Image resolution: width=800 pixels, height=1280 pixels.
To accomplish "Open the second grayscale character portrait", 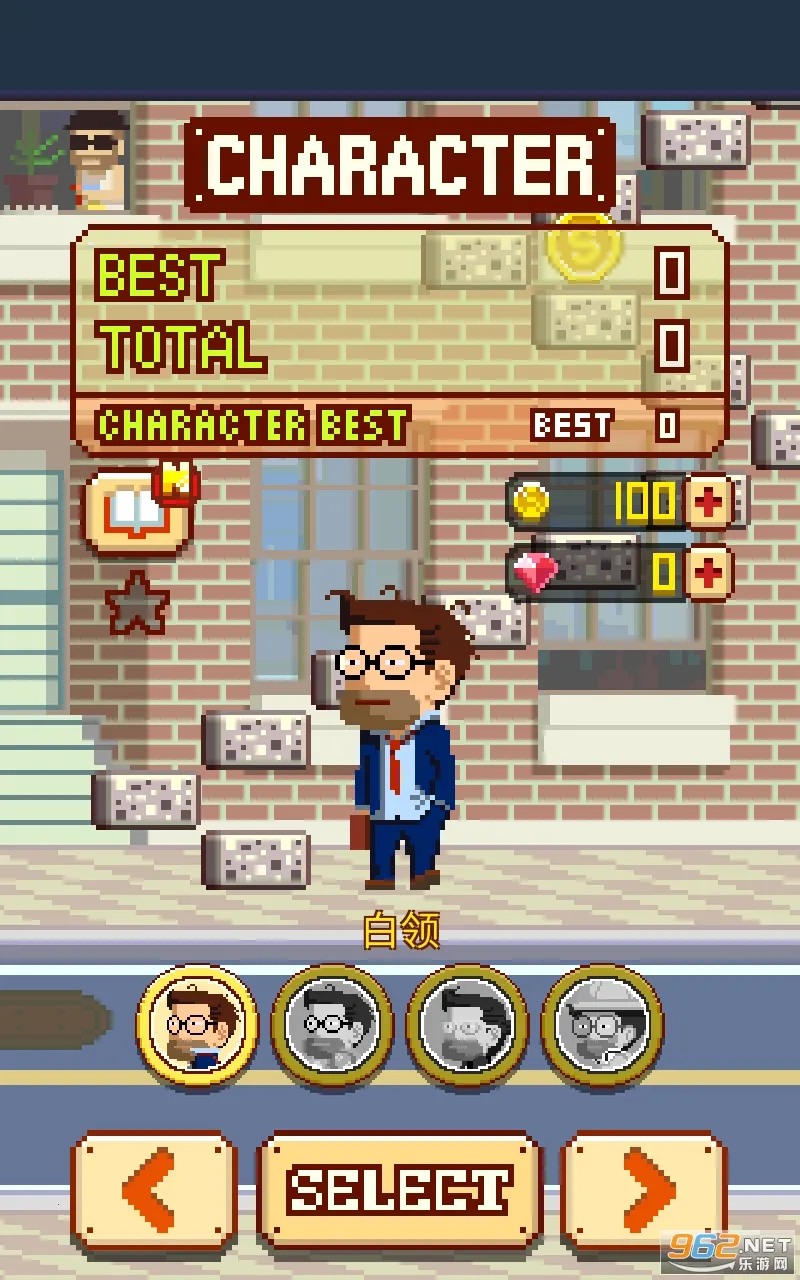I will [333, 1025].
